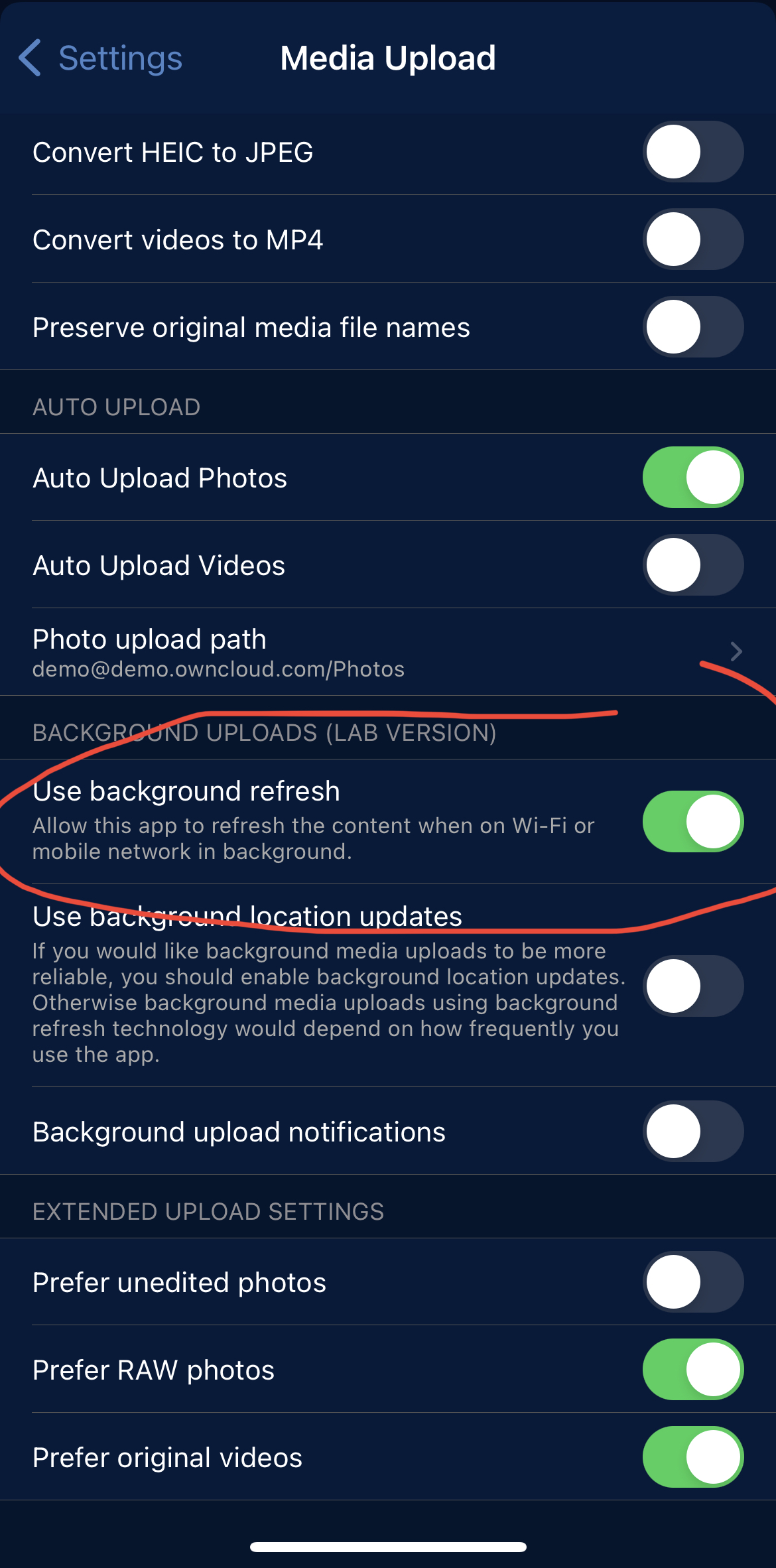Open Photo upload path
Viewport: 776px width, 1568px height.
click(387, 652)
